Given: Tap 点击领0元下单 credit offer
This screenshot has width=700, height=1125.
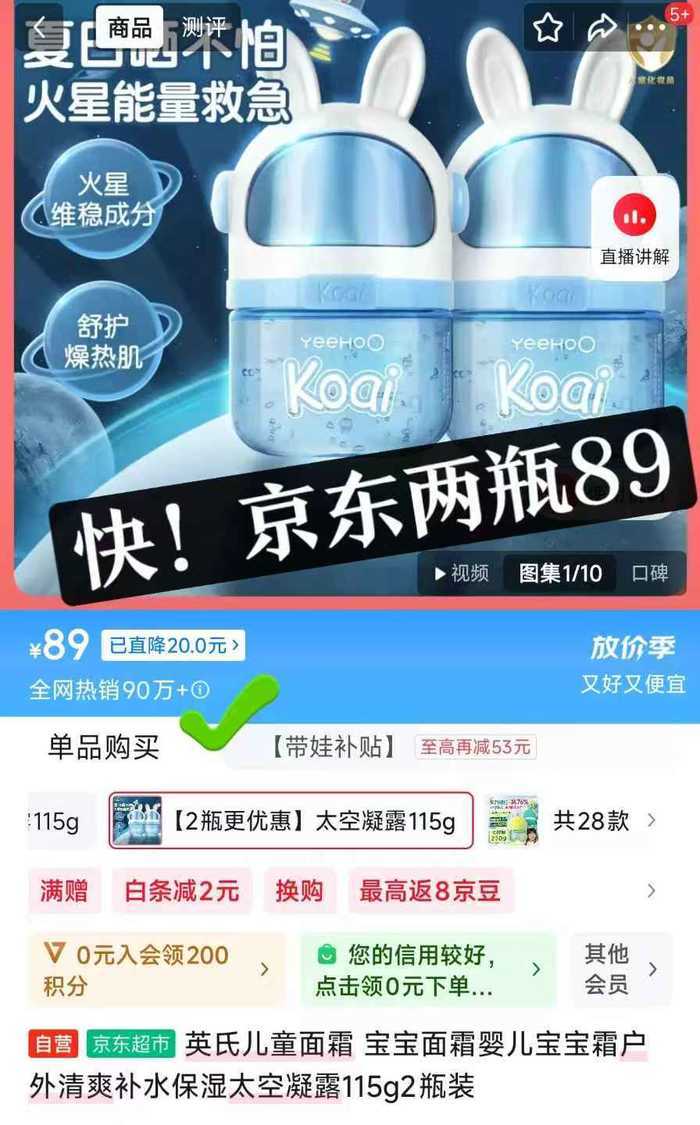Looking at the screenshot, I should click(x=428, y=969).
